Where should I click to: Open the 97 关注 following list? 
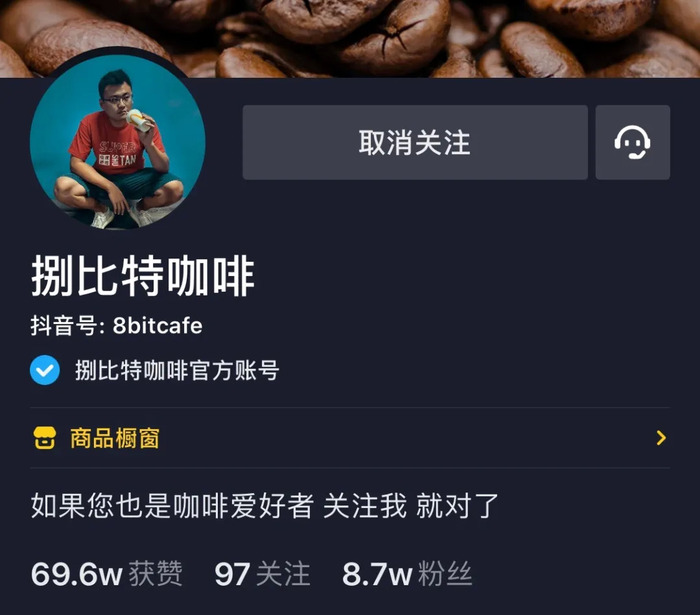tap(262, 574)
